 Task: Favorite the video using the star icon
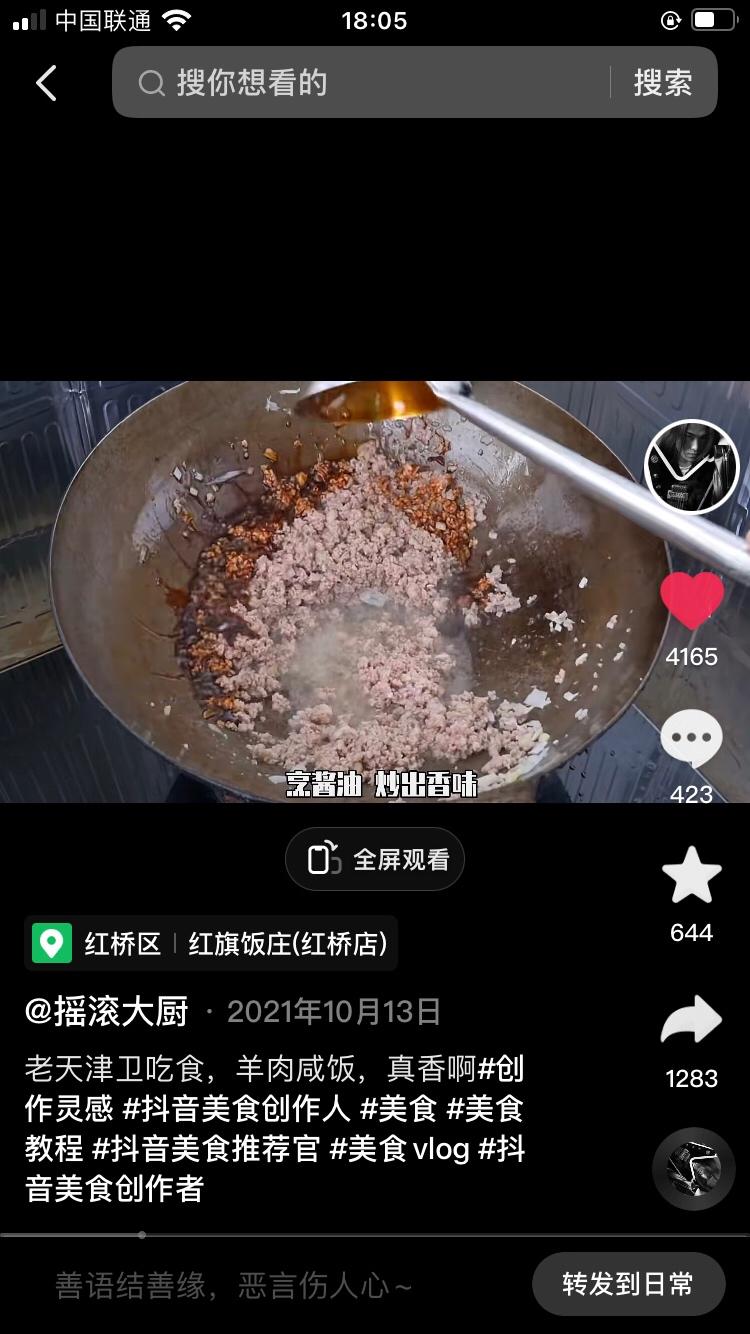tap(691, 877)
